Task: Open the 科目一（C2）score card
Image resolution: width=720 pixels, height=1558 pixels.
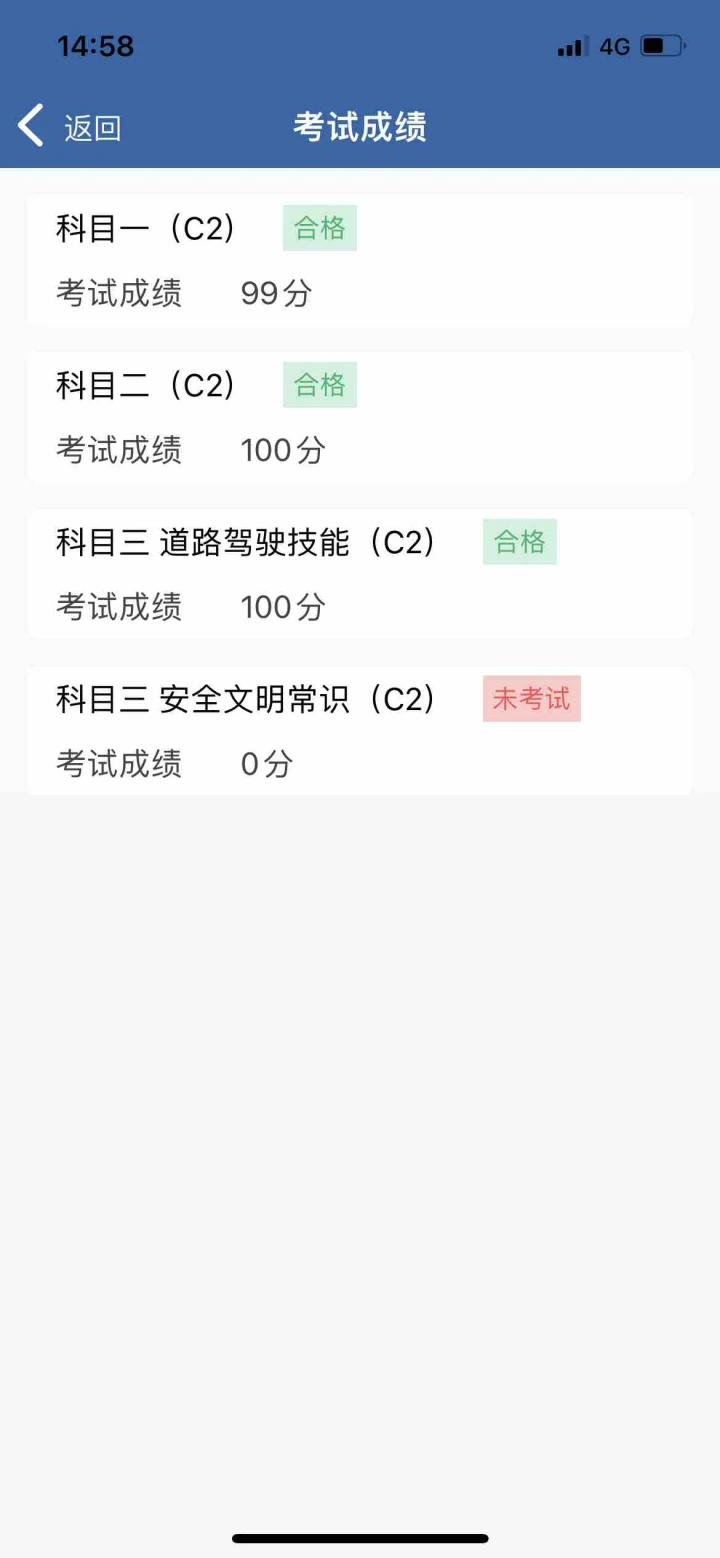Action: click(x=360, y=260)
